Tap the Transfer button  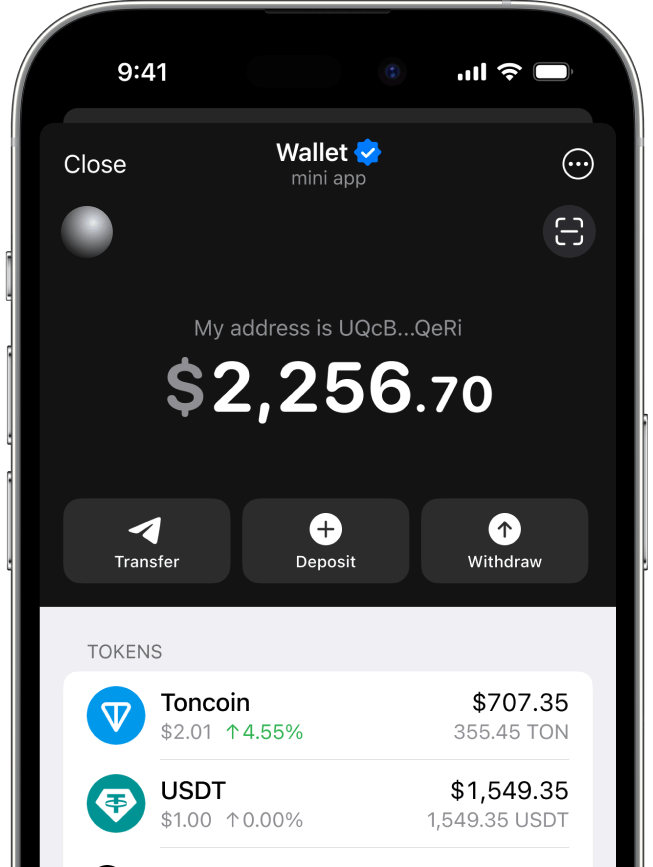point(147,541)
